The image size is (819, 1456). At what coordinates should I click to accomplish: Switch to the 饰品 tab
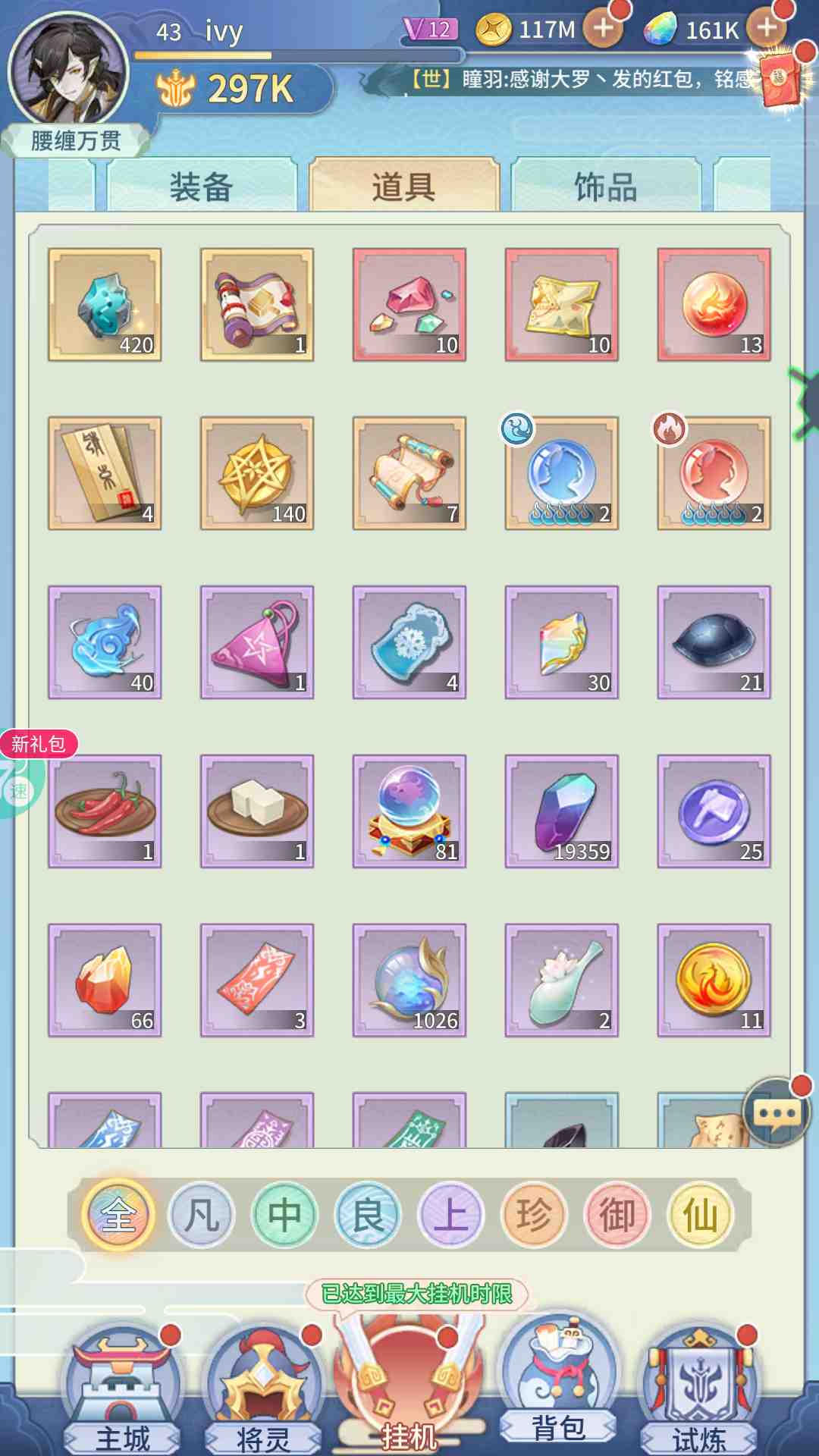point(605,186)
